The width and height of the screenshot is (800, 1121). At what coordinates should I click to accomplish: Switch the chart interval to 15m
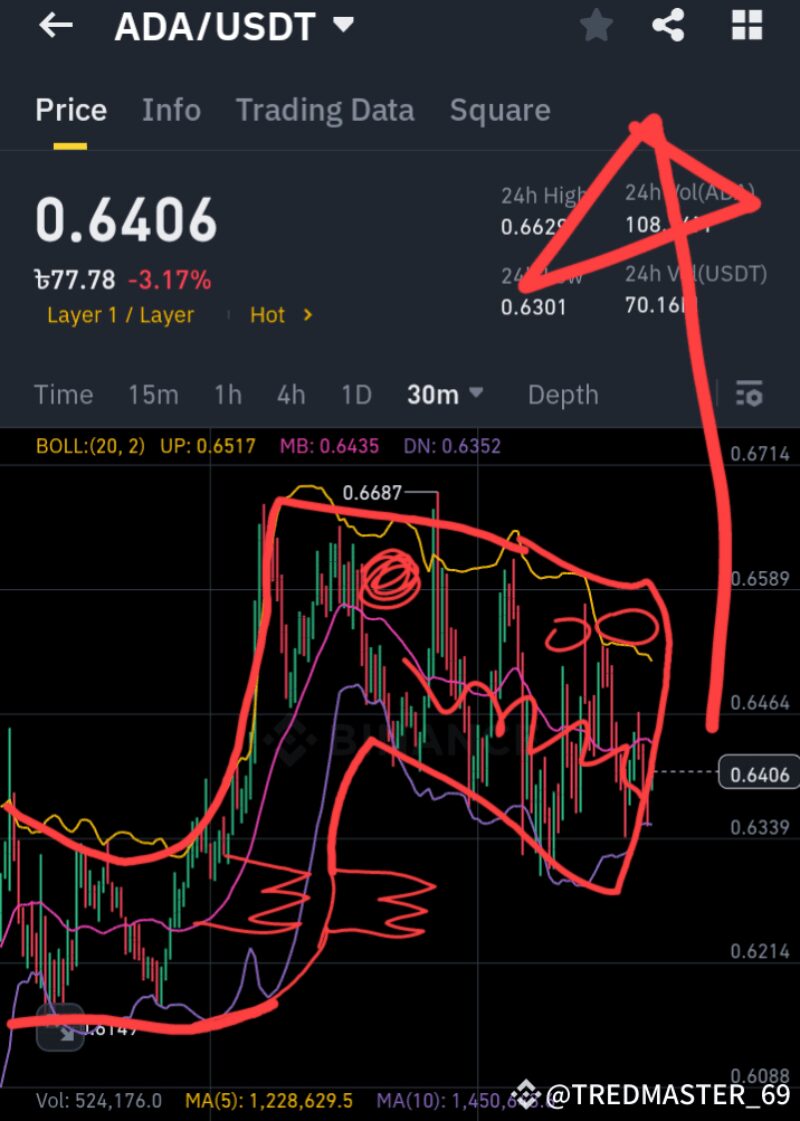tap(153, 395)
